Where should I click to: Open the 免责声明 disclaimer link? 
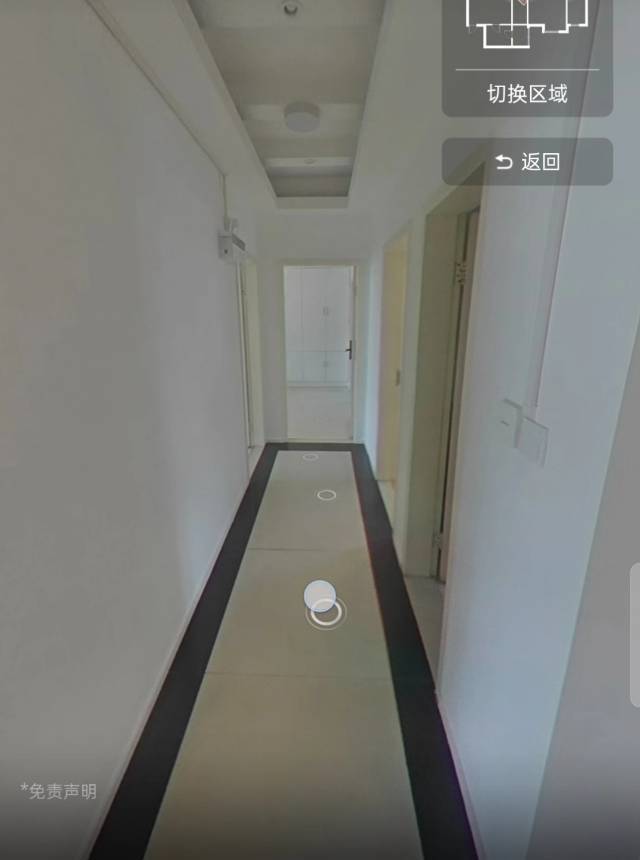(x=59, y=791)
